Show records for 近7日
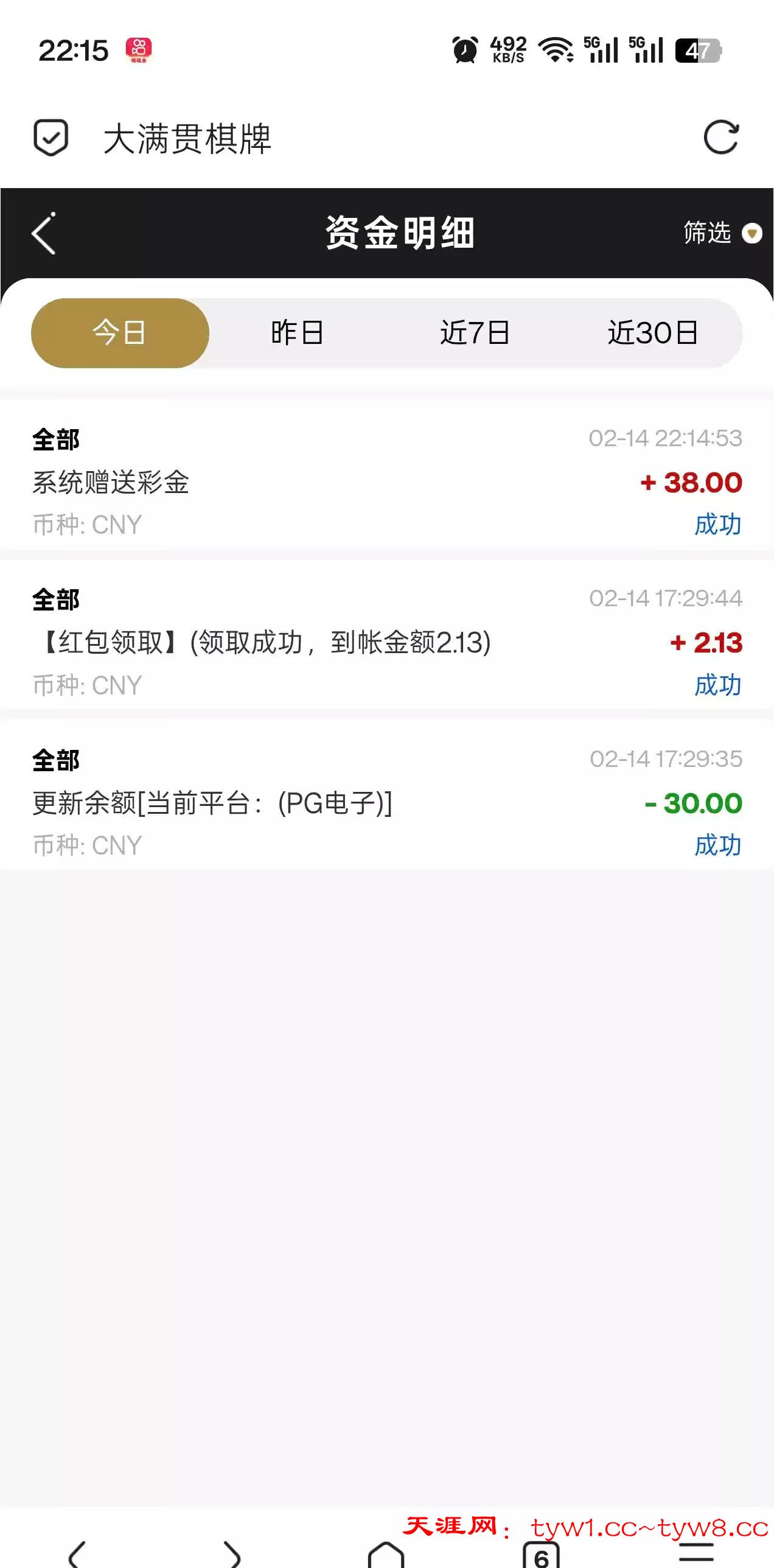This screenshot has width=774, height=1568. (x=475, y=333)
